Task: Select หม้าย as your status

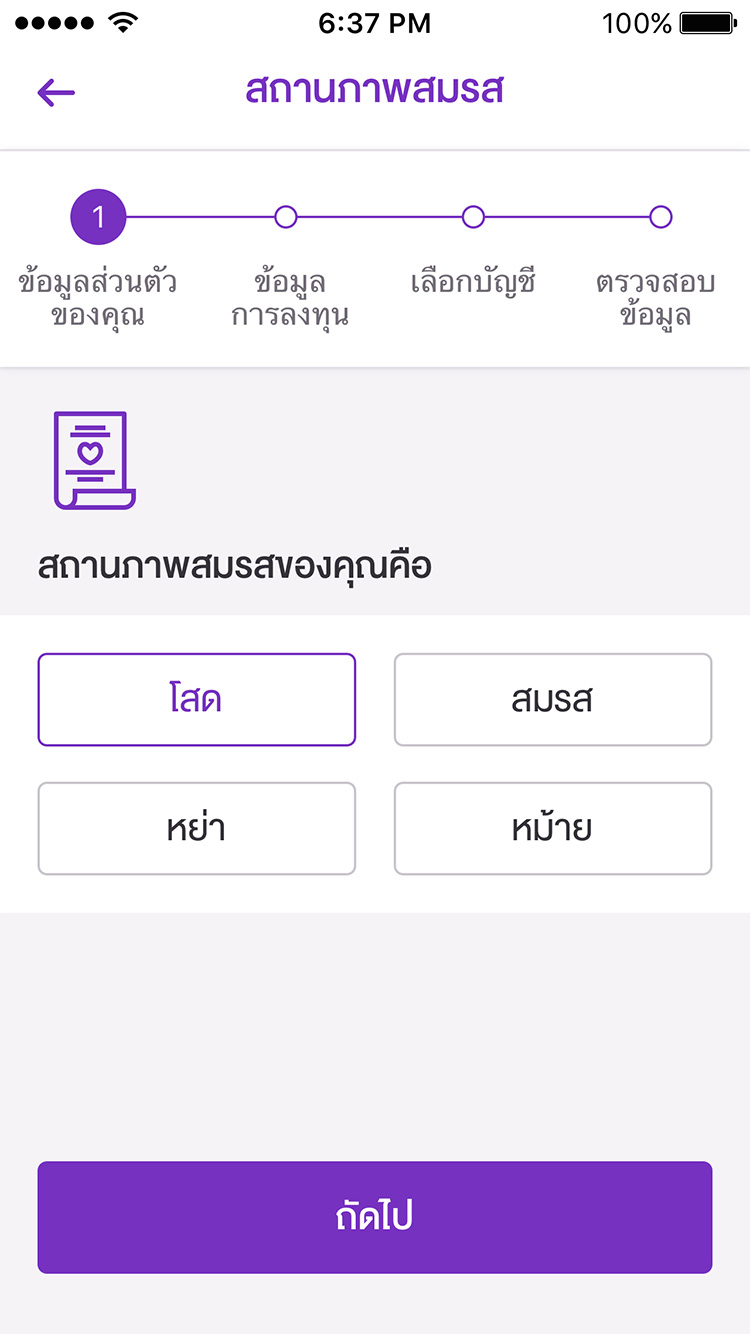Action: tap(553, 829)
